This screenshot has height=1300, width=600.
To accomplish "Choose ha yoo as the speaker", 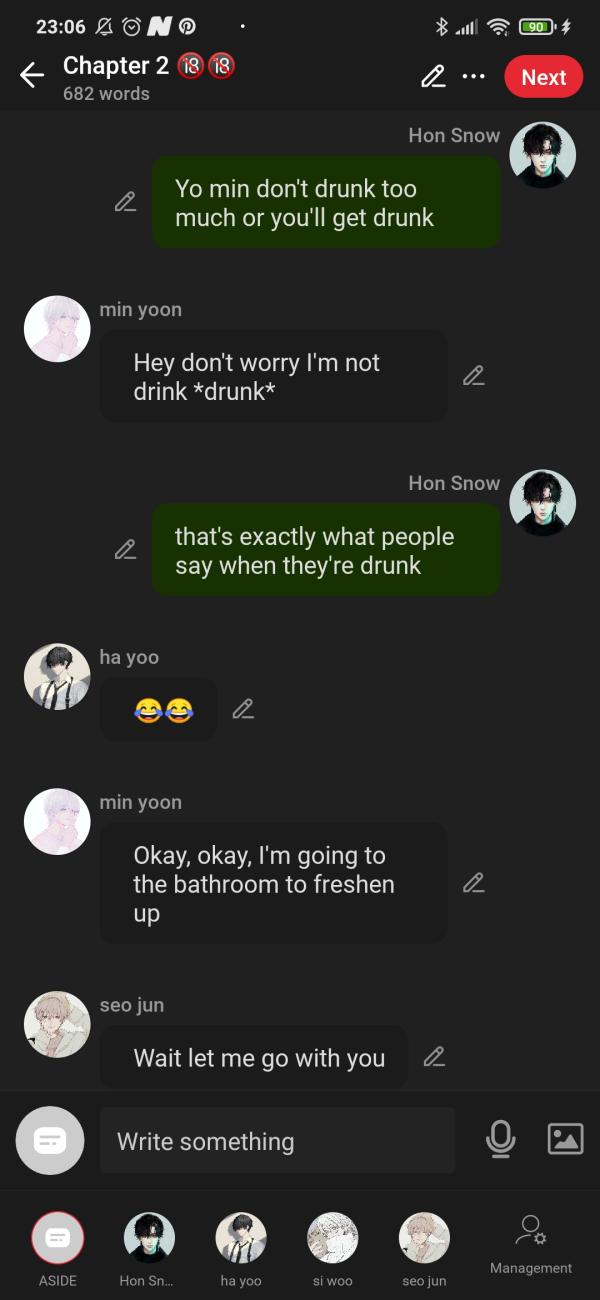I will 241,1240.
